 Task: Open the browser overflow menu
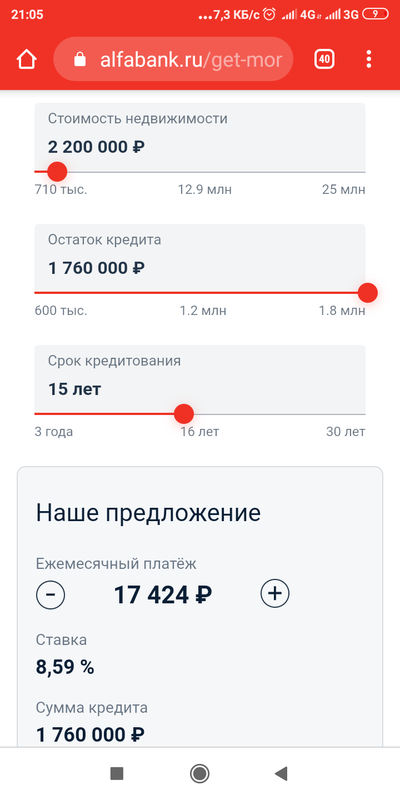click(369, 60)
